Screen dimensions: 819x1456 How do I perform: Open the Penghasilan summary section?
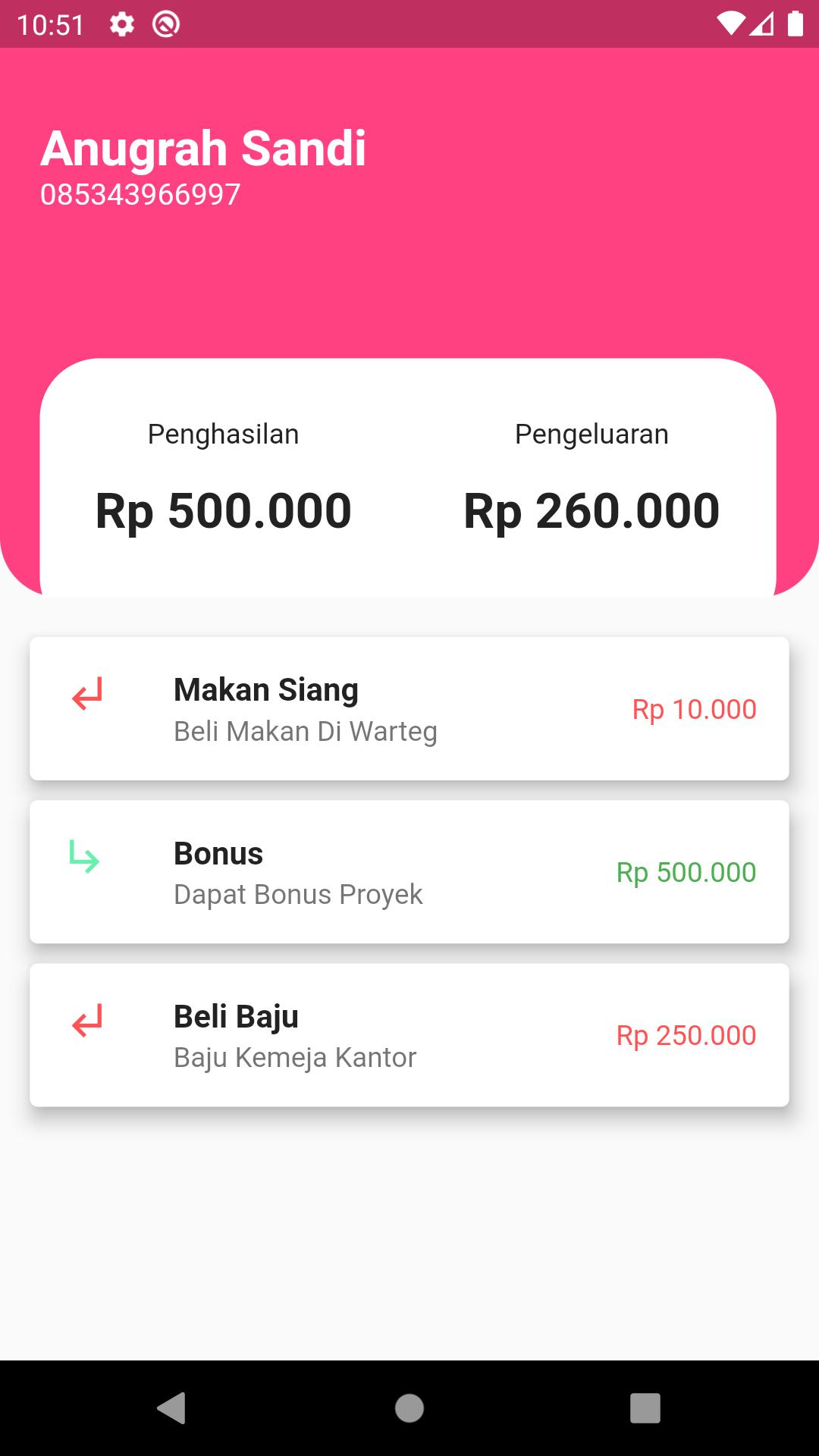tap(224, 434)
